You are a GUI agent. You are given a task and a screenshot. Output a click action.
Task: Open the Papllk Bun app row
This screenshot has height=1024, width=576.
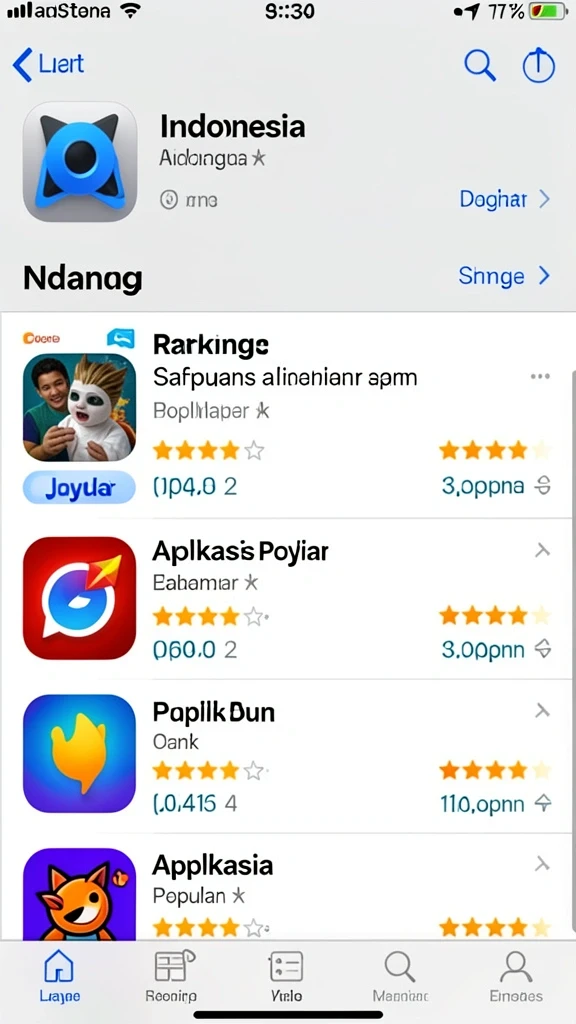pos(287,756)
